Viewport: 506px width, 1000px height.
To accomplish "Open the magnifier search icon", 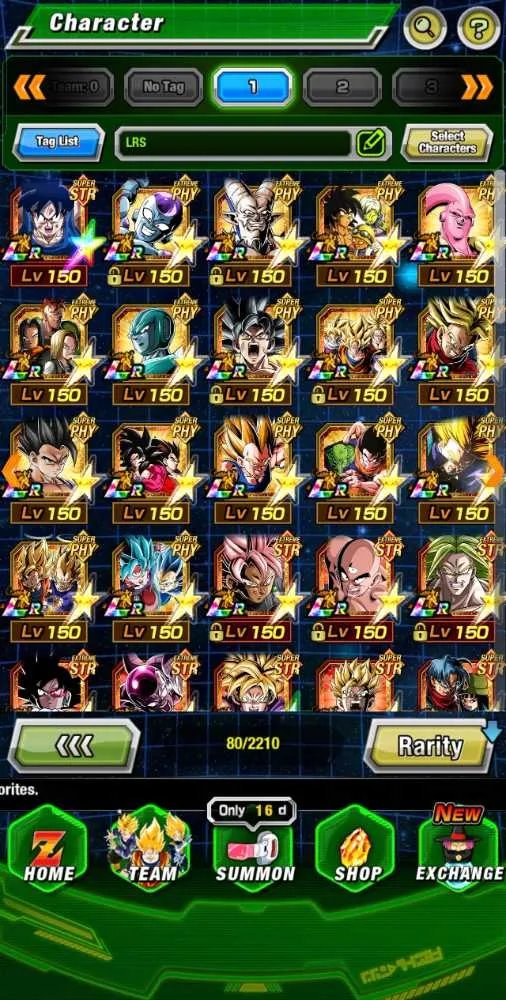I will tap(424, 27).
